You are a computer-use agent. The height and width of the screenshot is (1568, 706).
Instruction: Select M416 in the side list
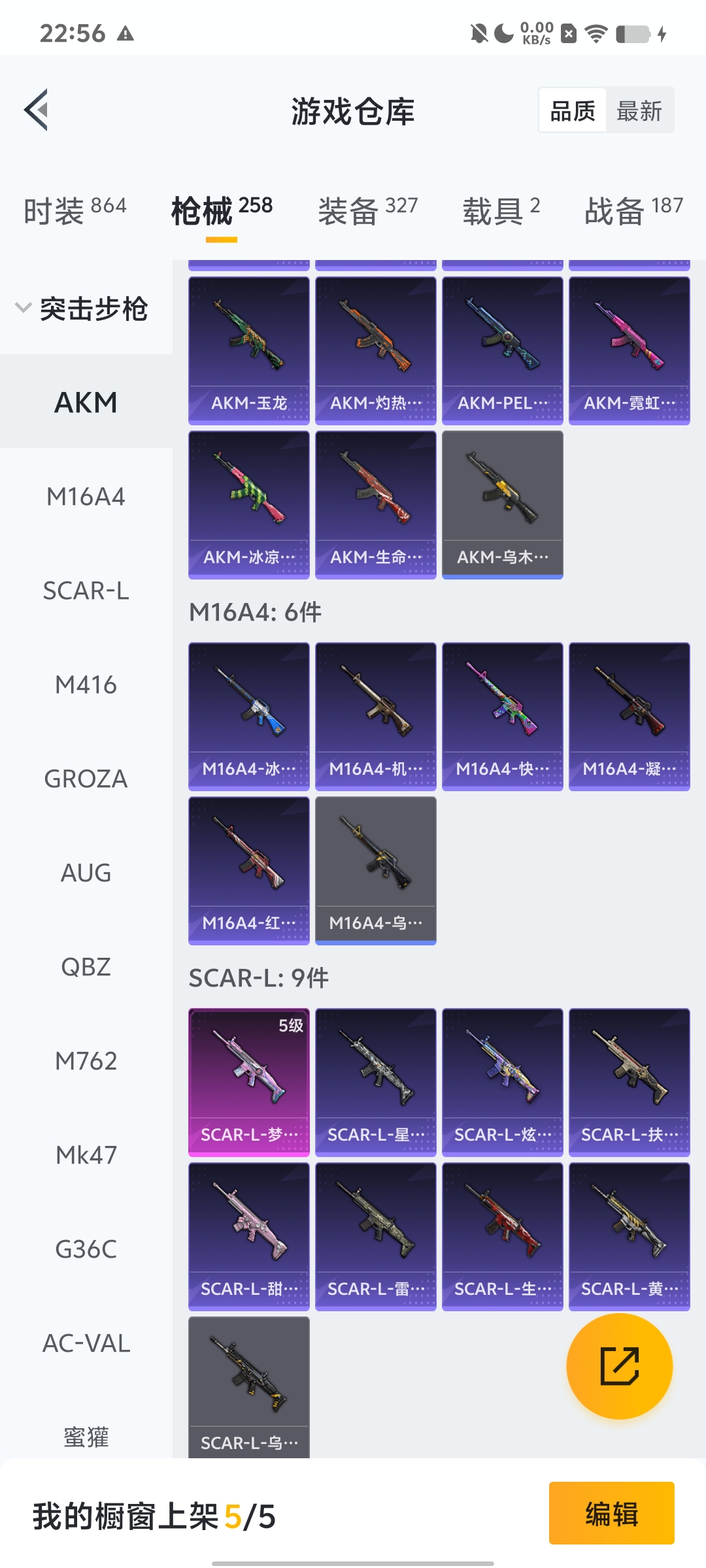click(x=86, y=685)
